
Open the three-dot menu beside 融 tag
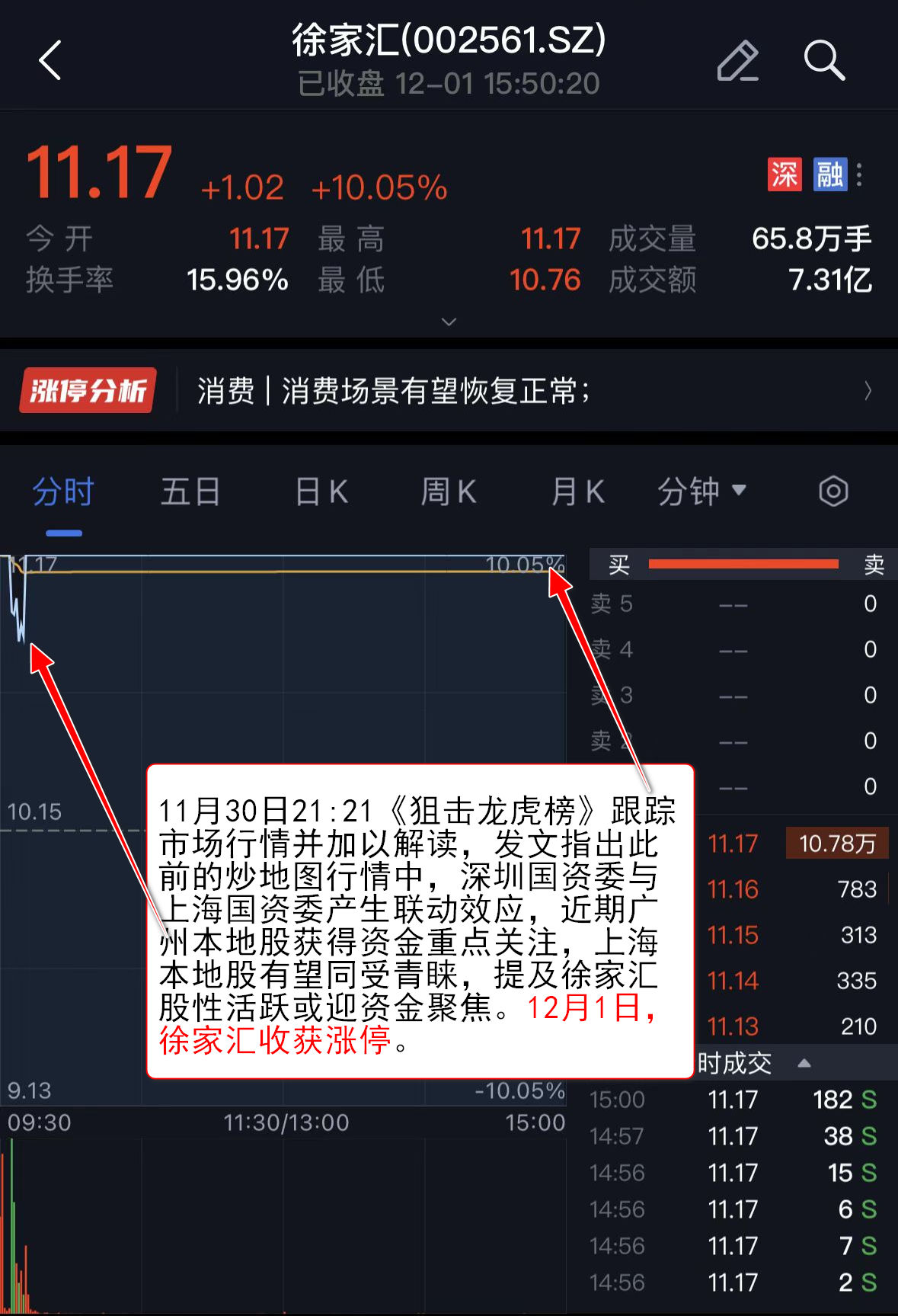[x=859, y=175]
